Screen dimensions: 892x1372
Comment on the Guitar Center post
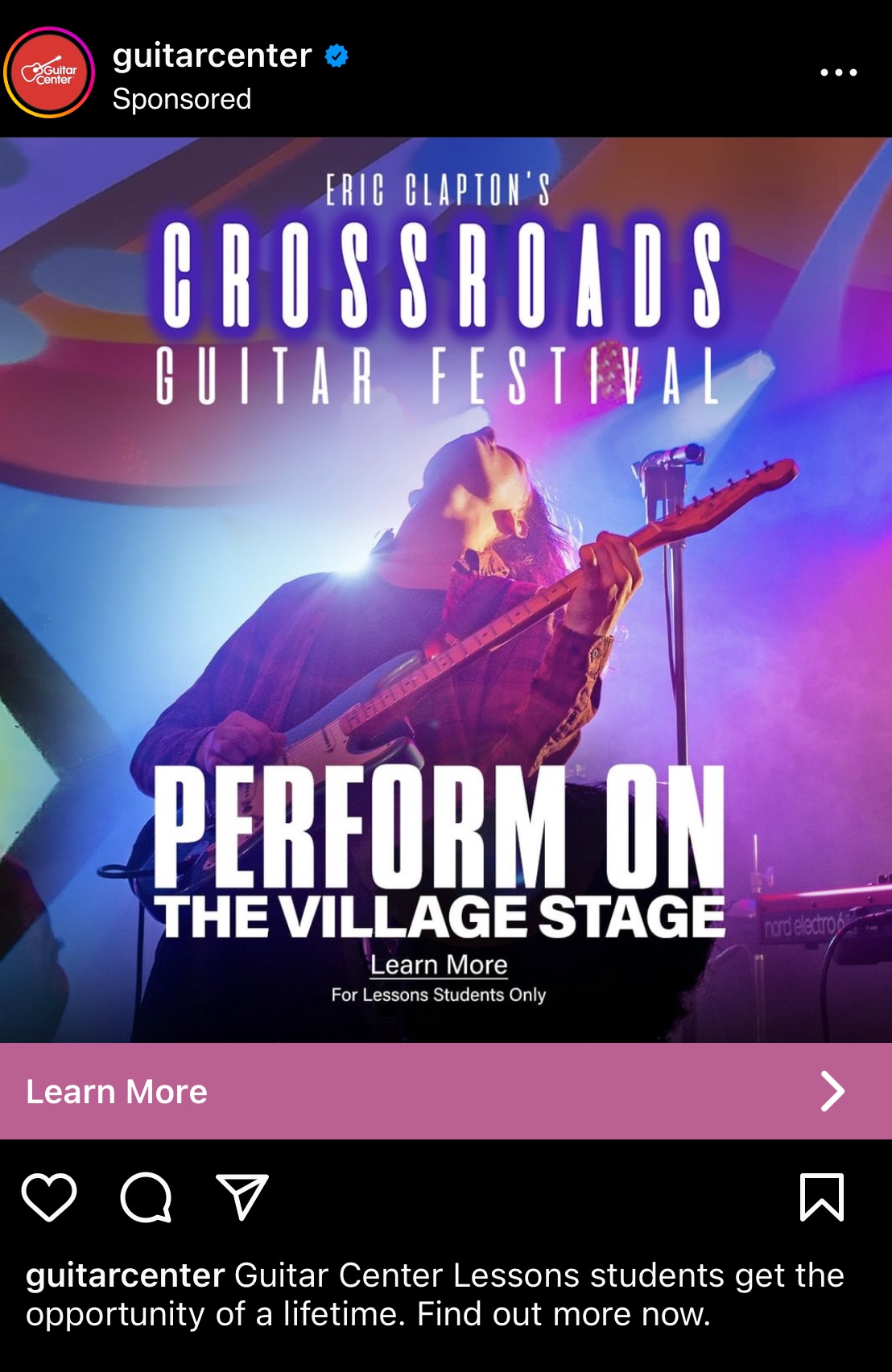(x=146, y=1197)
